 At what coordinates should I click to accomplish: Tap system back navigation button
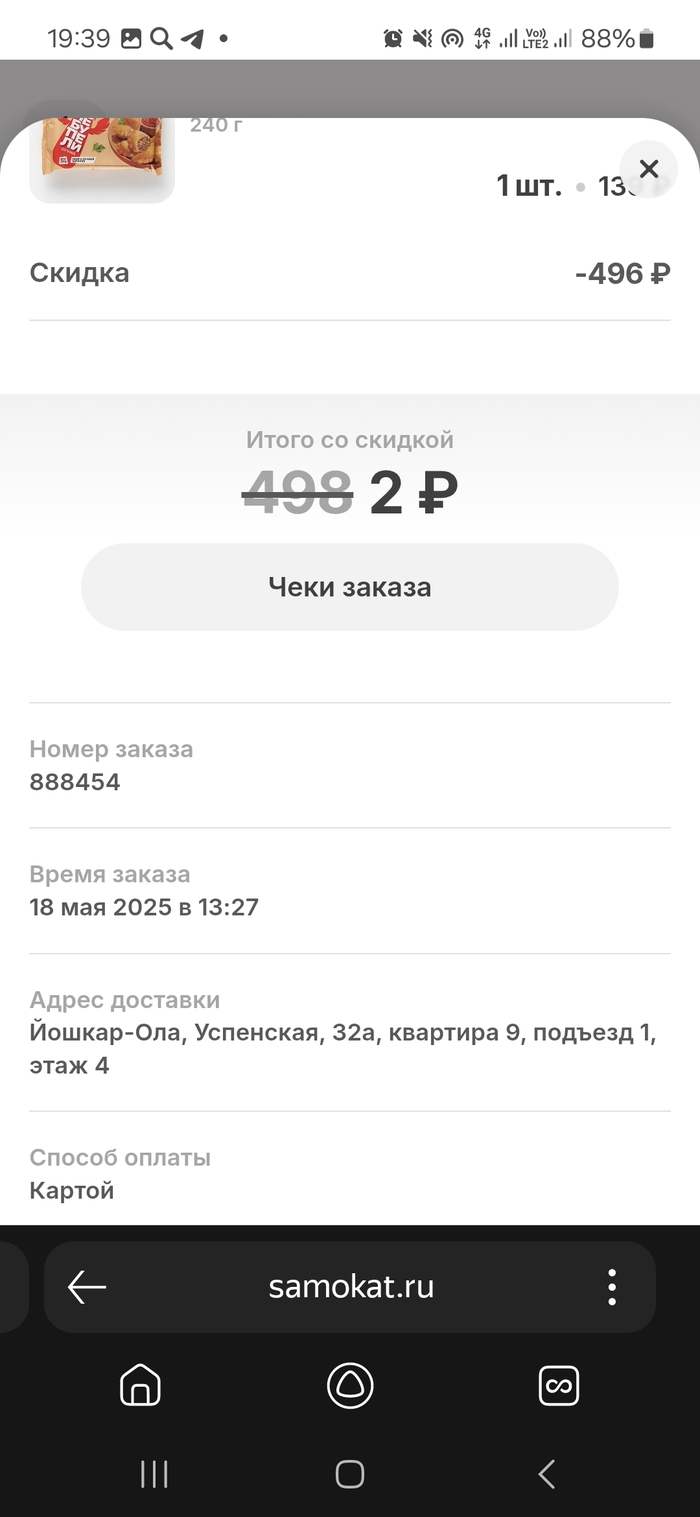[x=546, y=1473]
